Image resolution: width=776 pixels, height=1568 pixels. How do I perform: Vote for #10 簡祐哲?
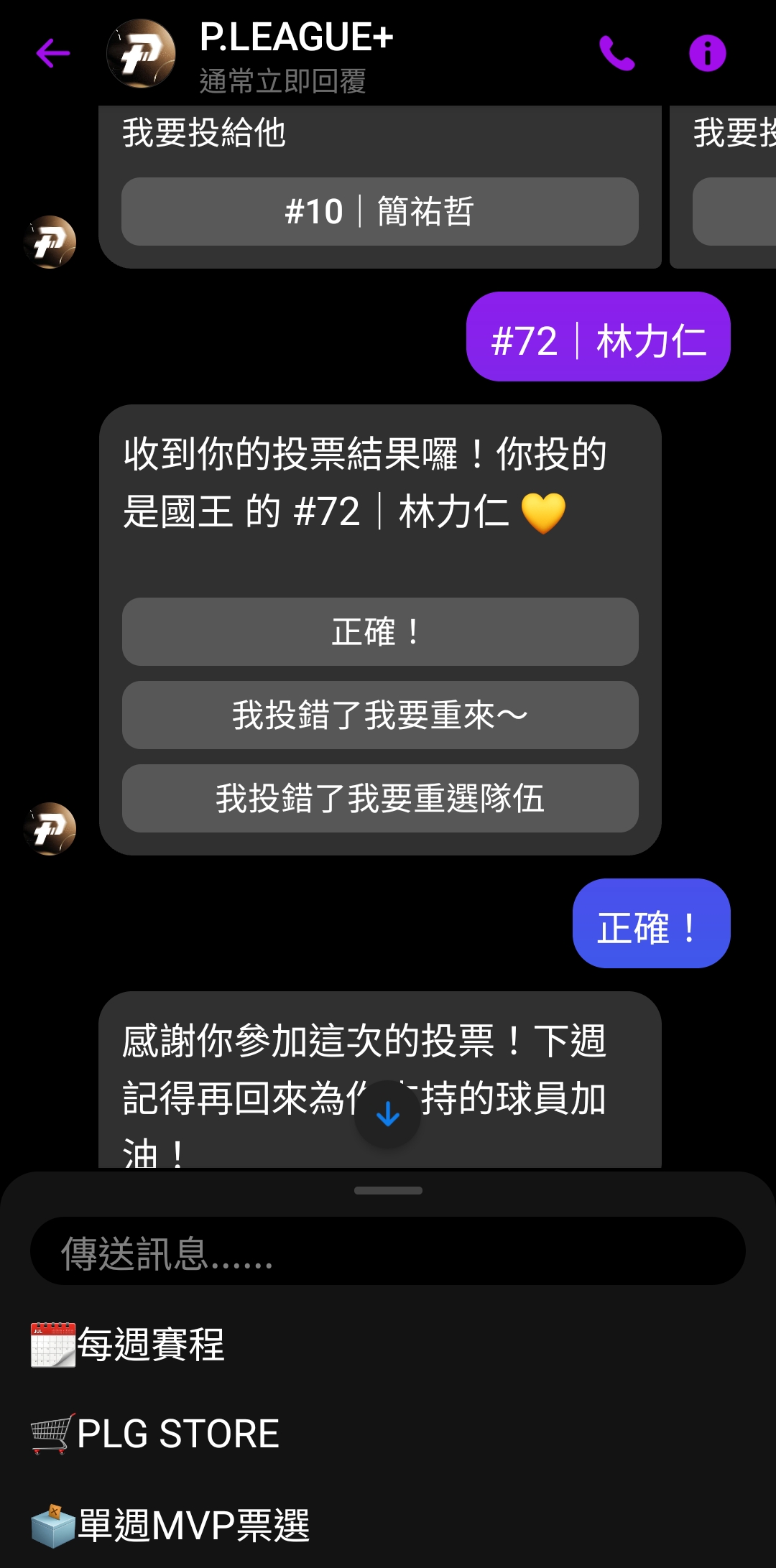379,212
